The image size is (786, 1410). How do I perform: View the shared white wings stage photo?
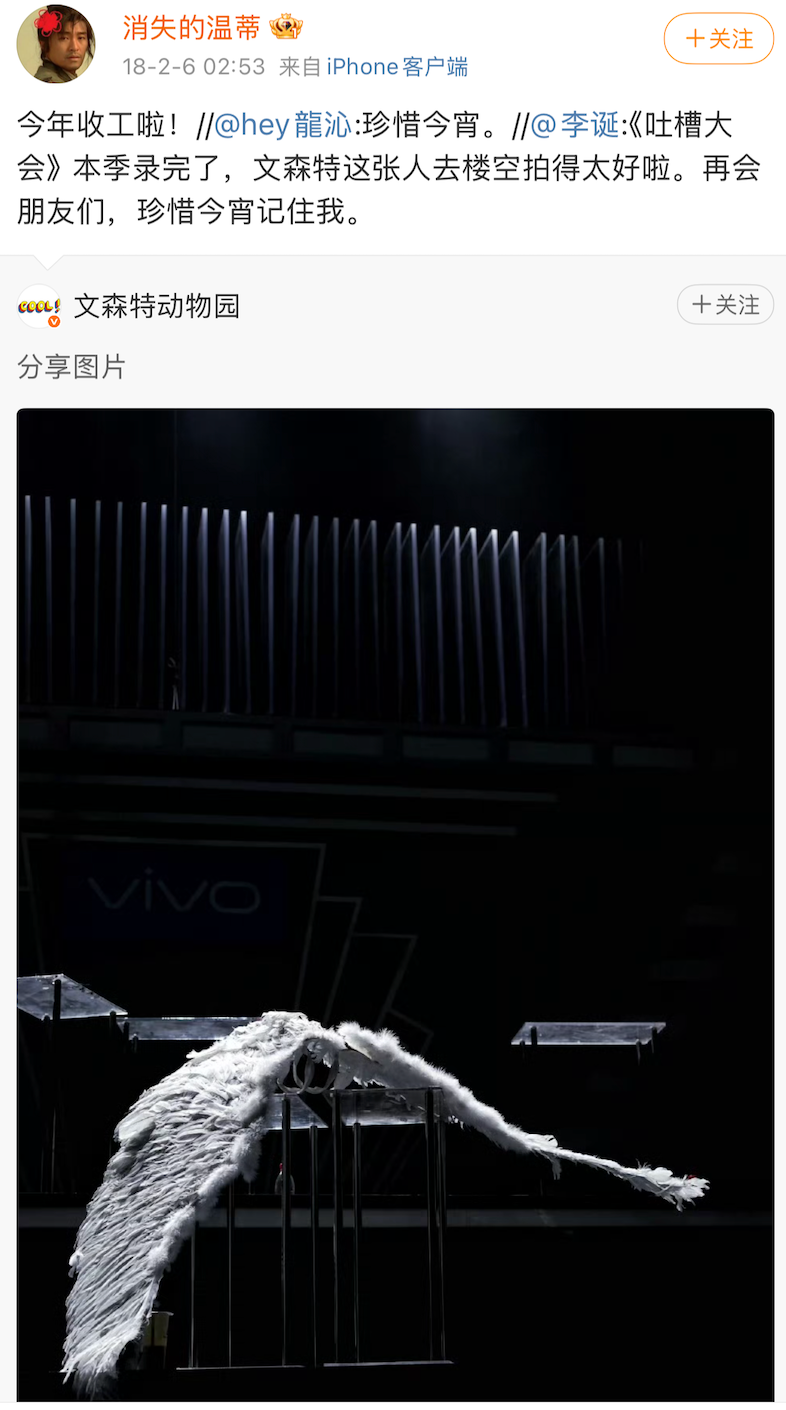point(395,900)
